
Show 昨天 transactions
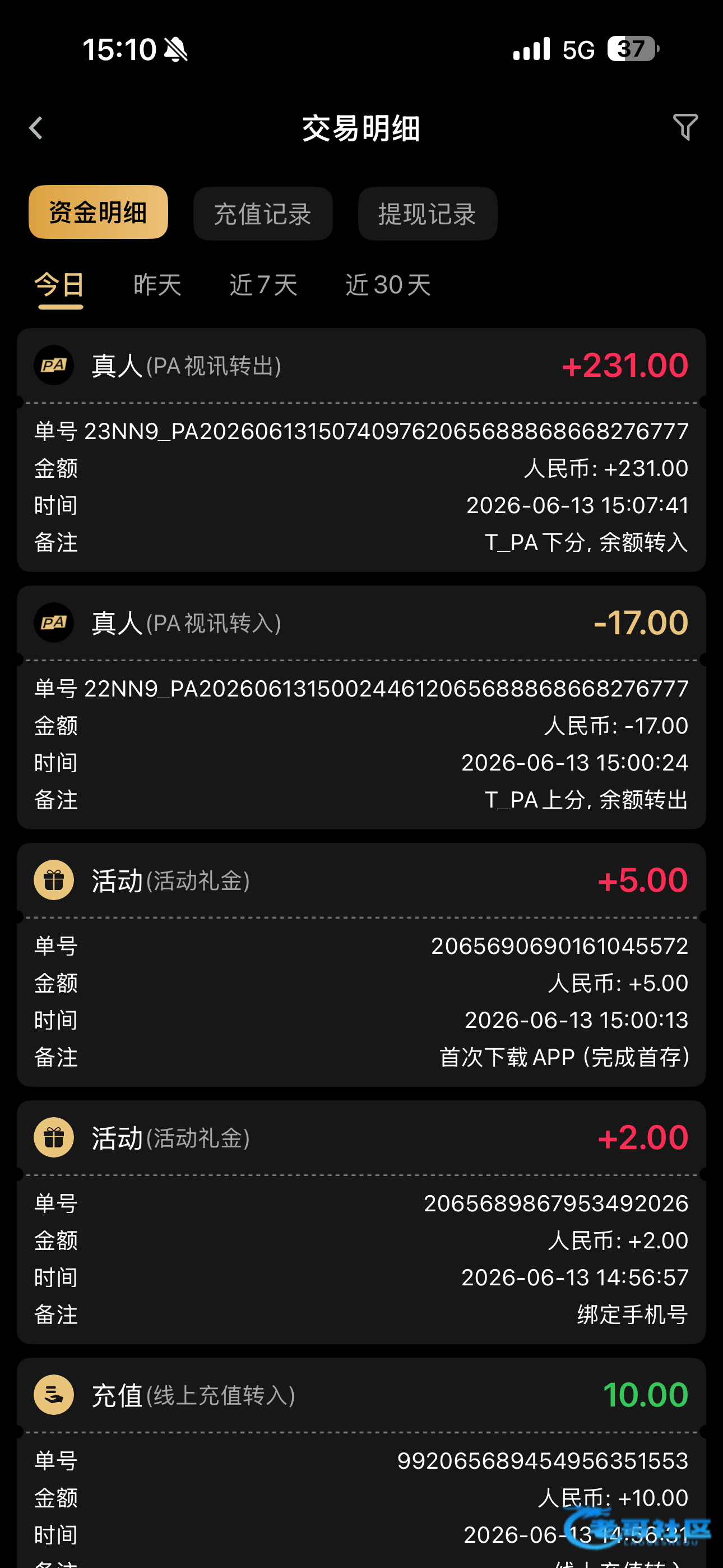point(157,285)
